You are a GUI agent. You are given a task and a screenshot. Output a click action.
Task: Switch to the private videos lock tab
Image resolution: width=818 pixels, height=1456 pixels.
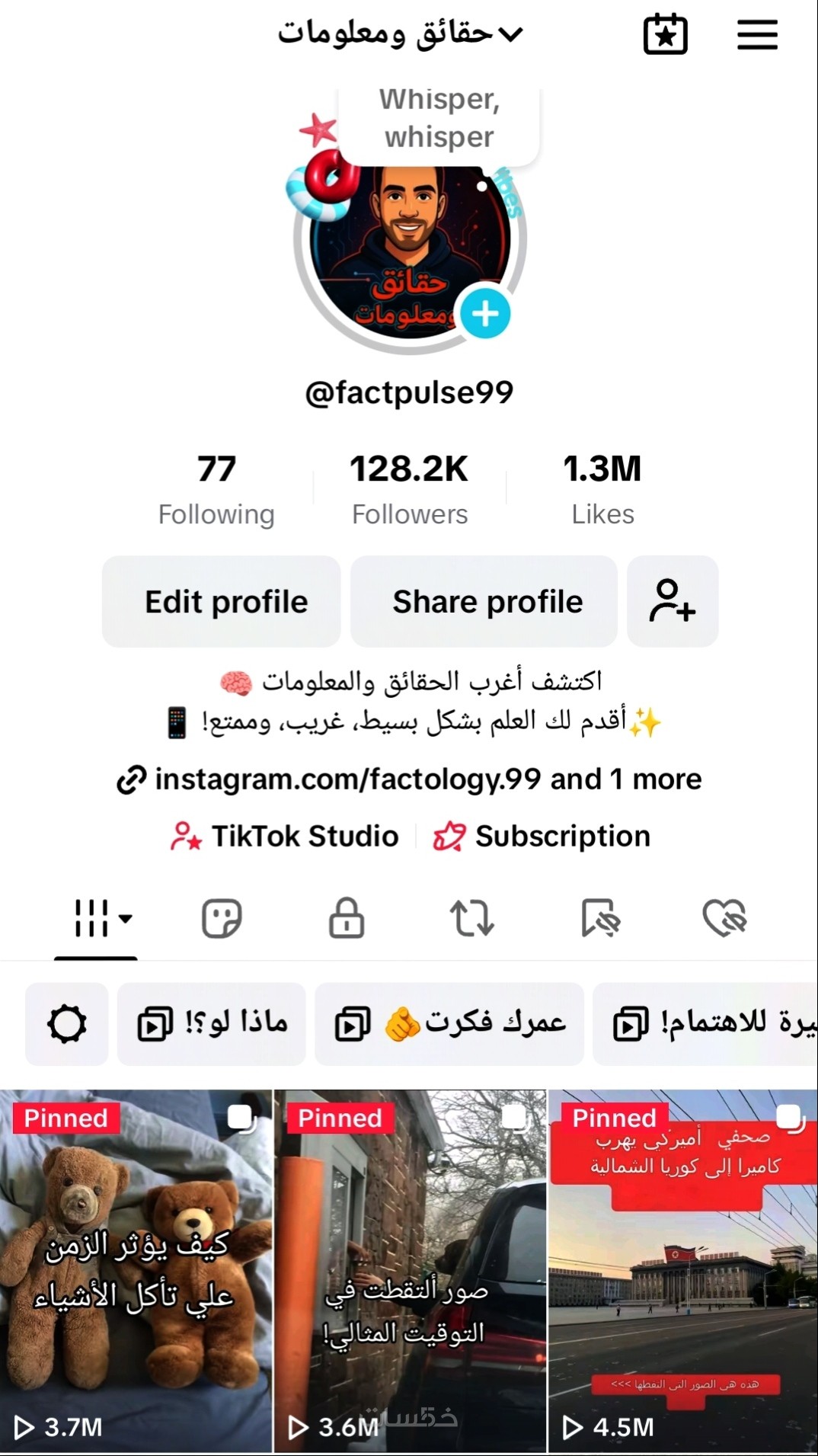(347, 917)
